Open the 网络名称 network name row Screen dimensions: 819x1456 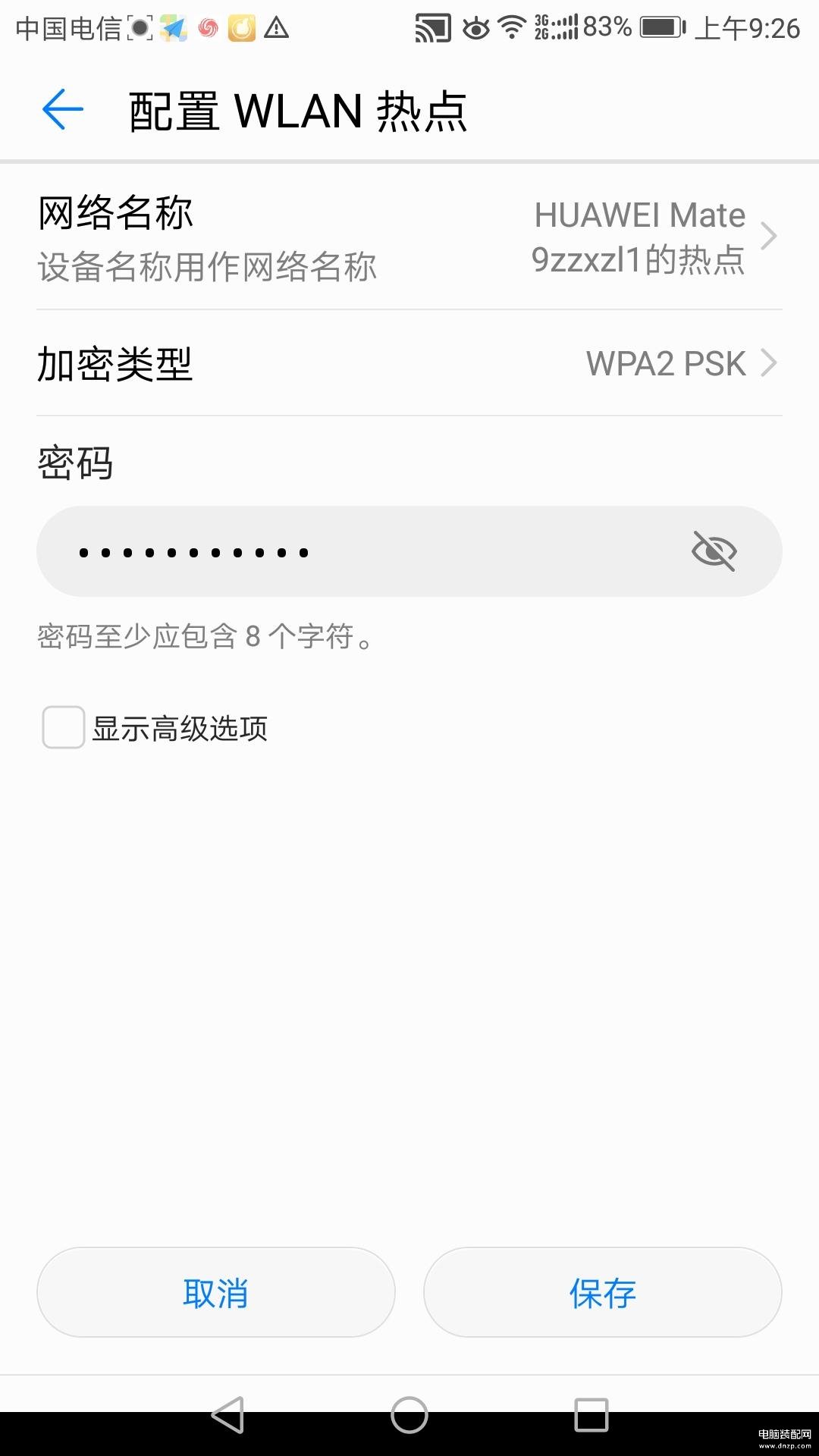409,237
